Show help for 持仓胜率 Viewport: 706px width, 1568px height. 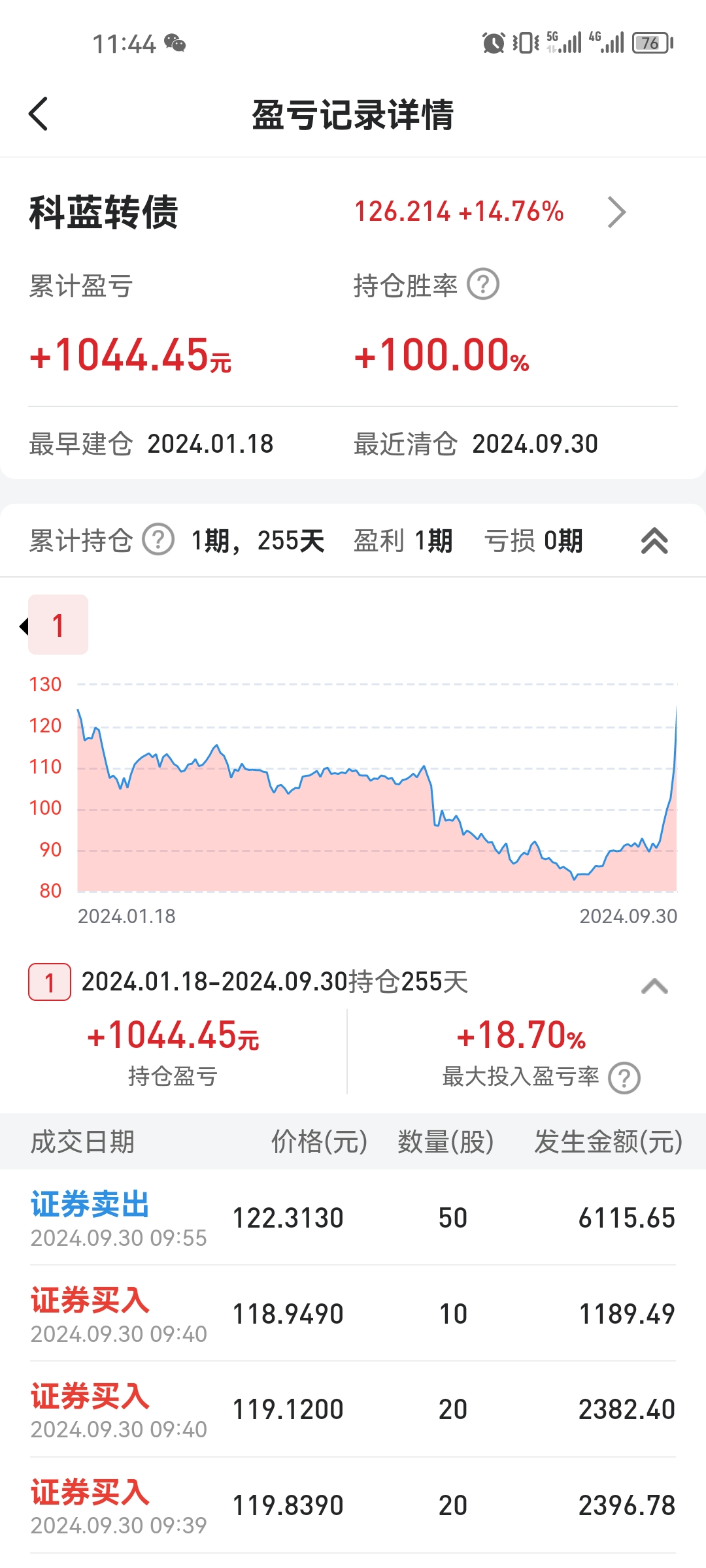483,285
